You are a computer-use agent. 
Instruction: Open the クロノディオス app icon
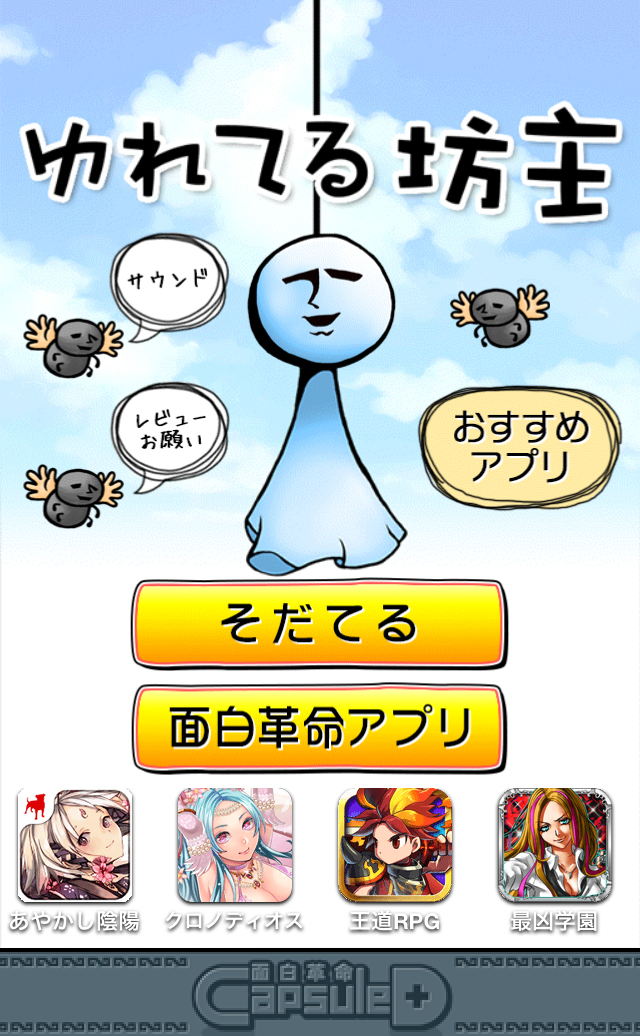[235, 846]
